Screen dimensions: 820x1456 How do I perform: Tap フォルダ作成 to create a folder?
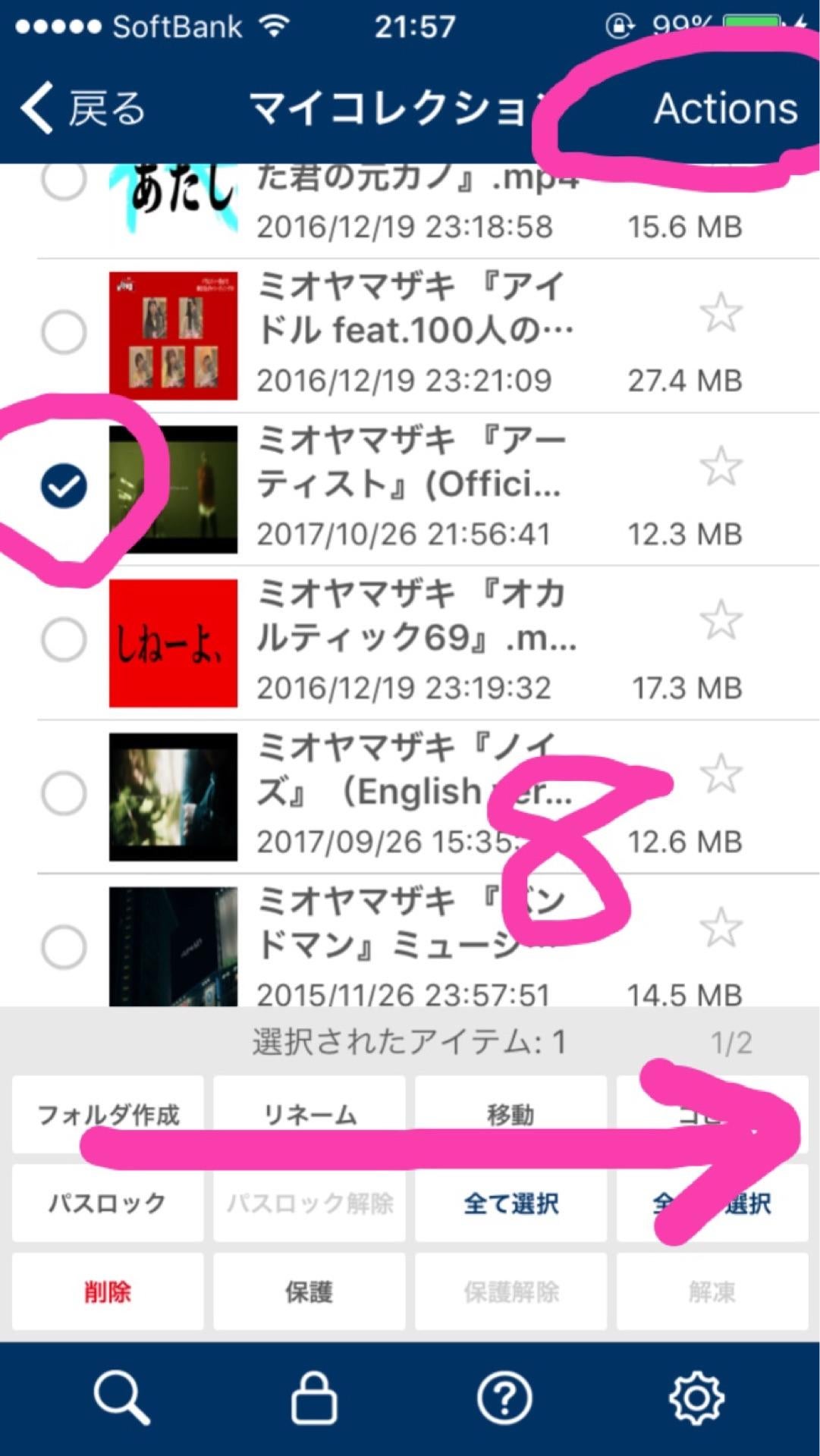tap(108, 1115)
